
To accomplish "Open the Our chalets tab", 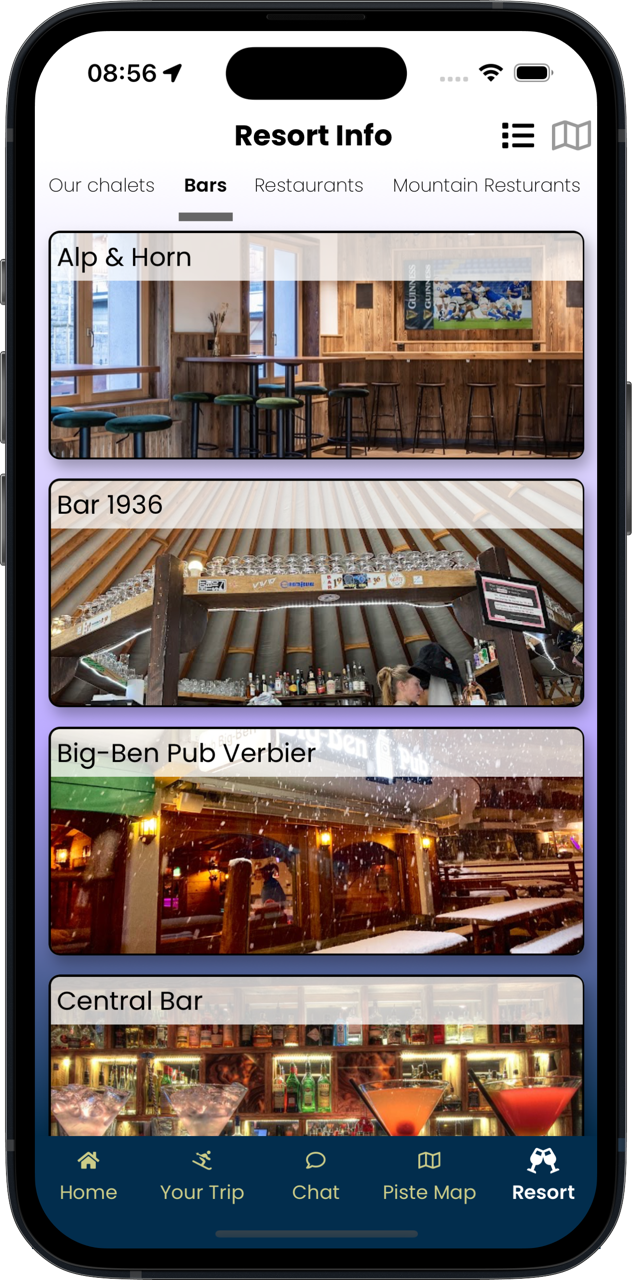I will click(x=102, y=185).
